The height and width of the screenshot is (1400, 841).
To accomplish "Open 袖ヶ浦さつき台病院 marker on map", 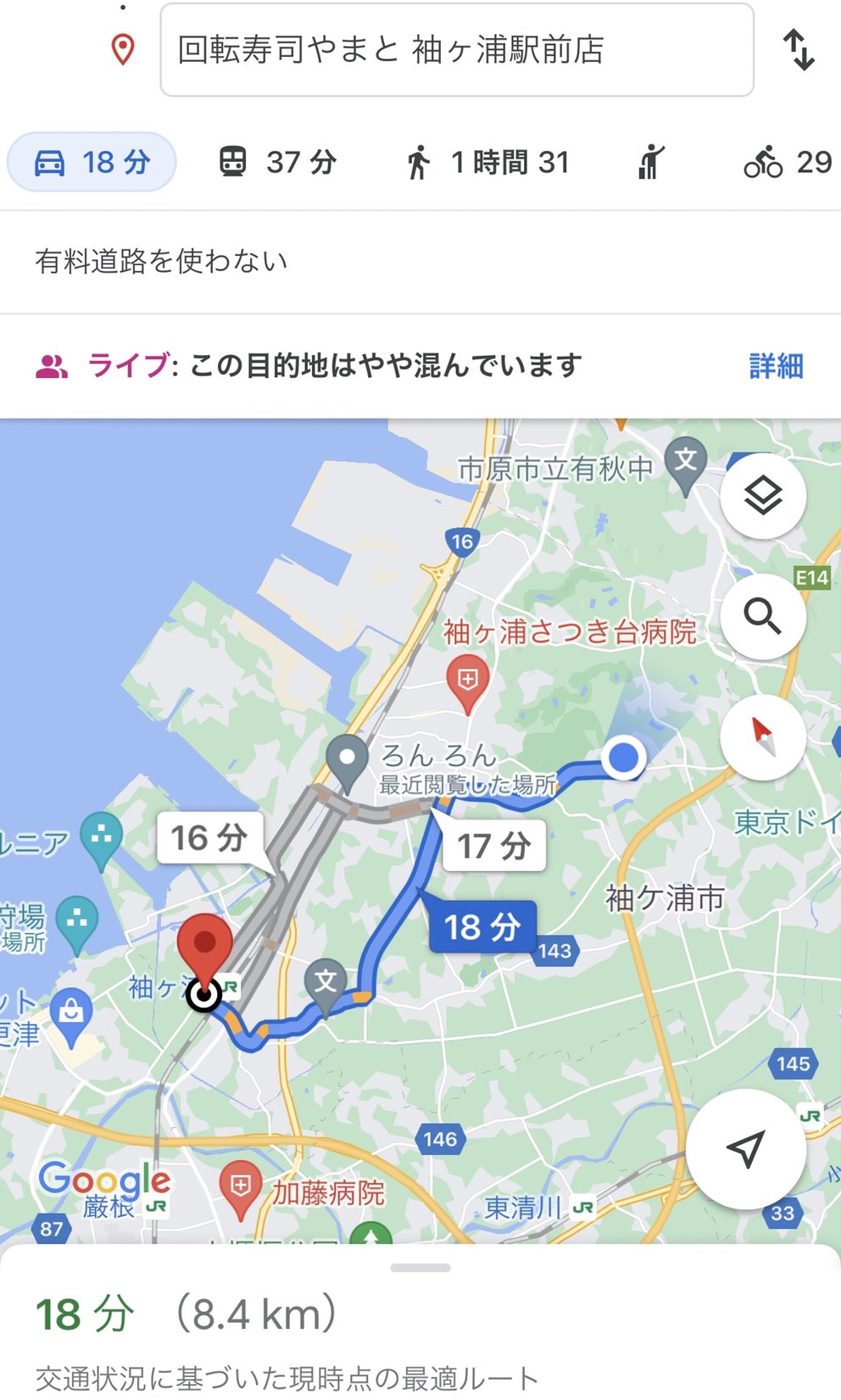I will (x=467, y=680).
